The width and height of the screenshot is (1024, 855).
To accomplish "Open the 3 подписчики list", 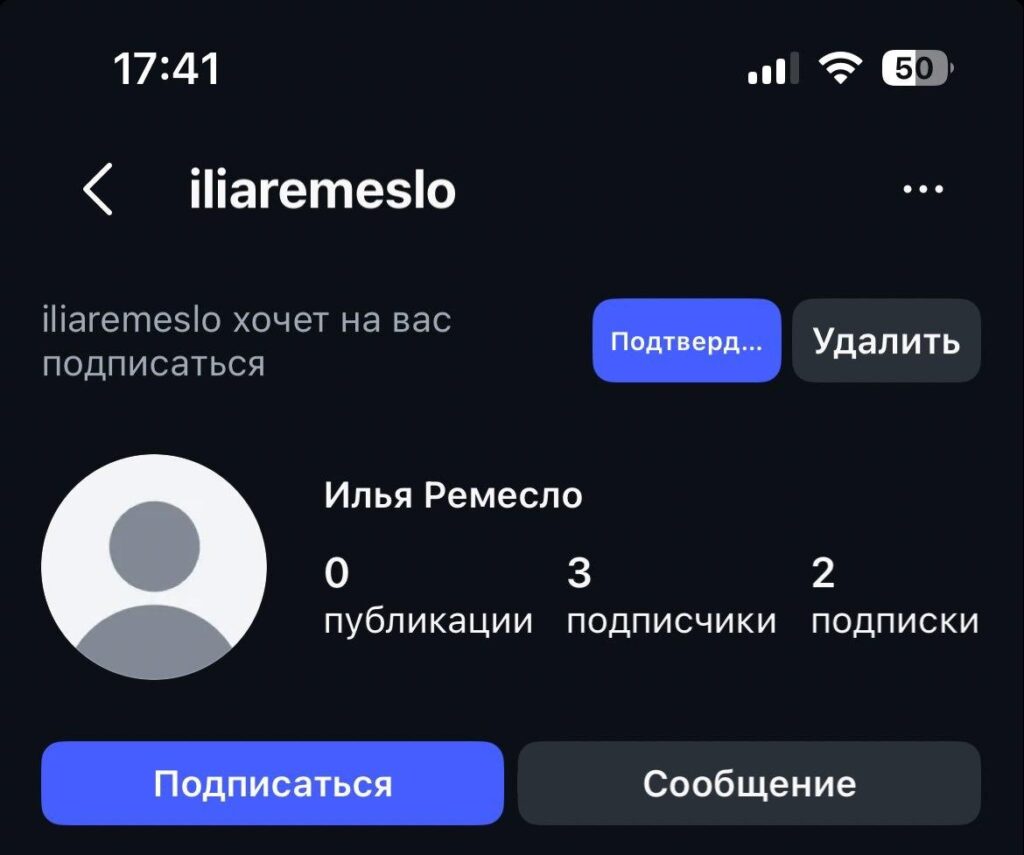I will coord(671,596).
